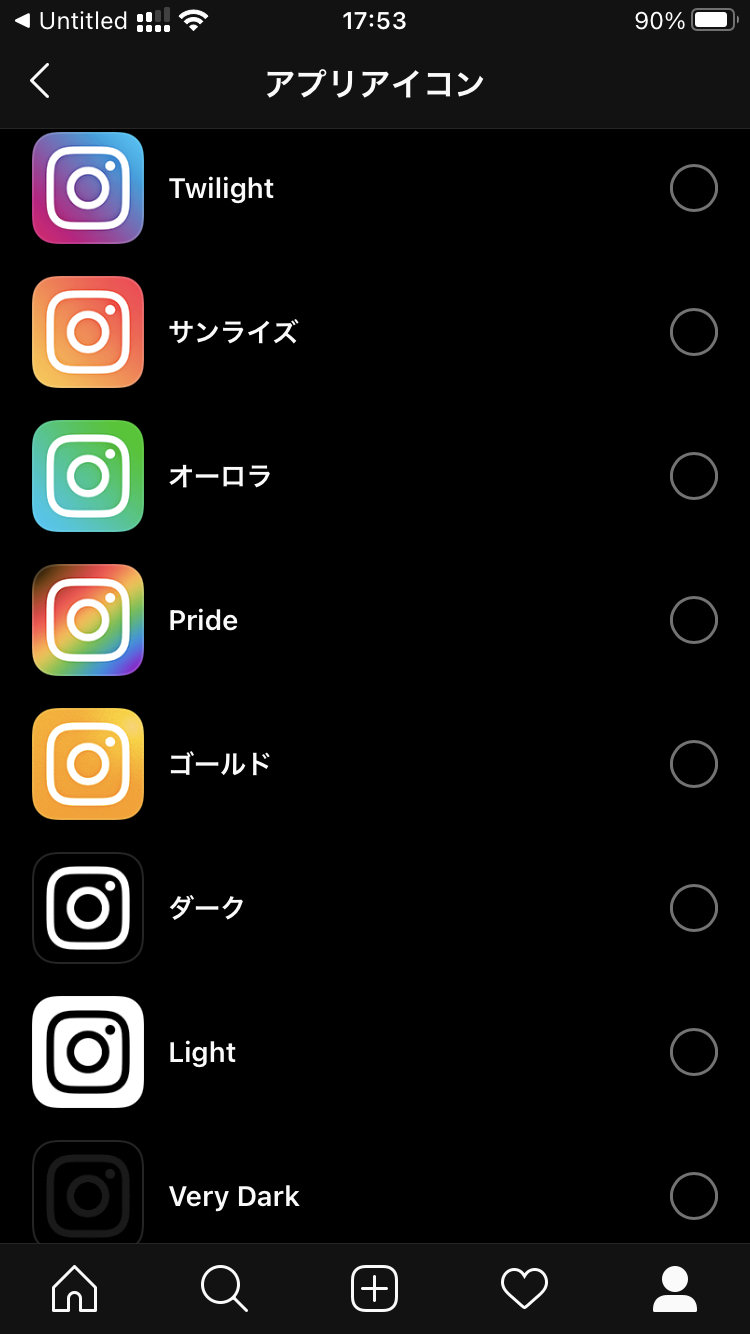
Task: Select the Twilight app icon option
Action: click(693, 188)
